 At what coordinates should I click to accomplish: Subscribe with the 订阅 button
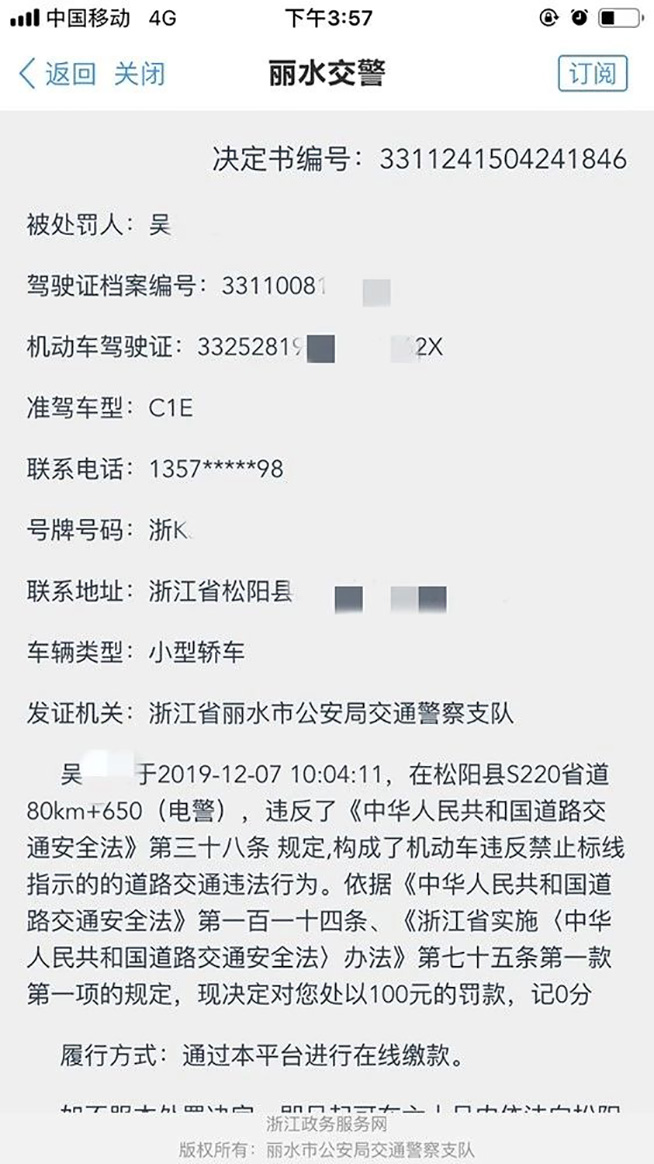tap(592, 73)
